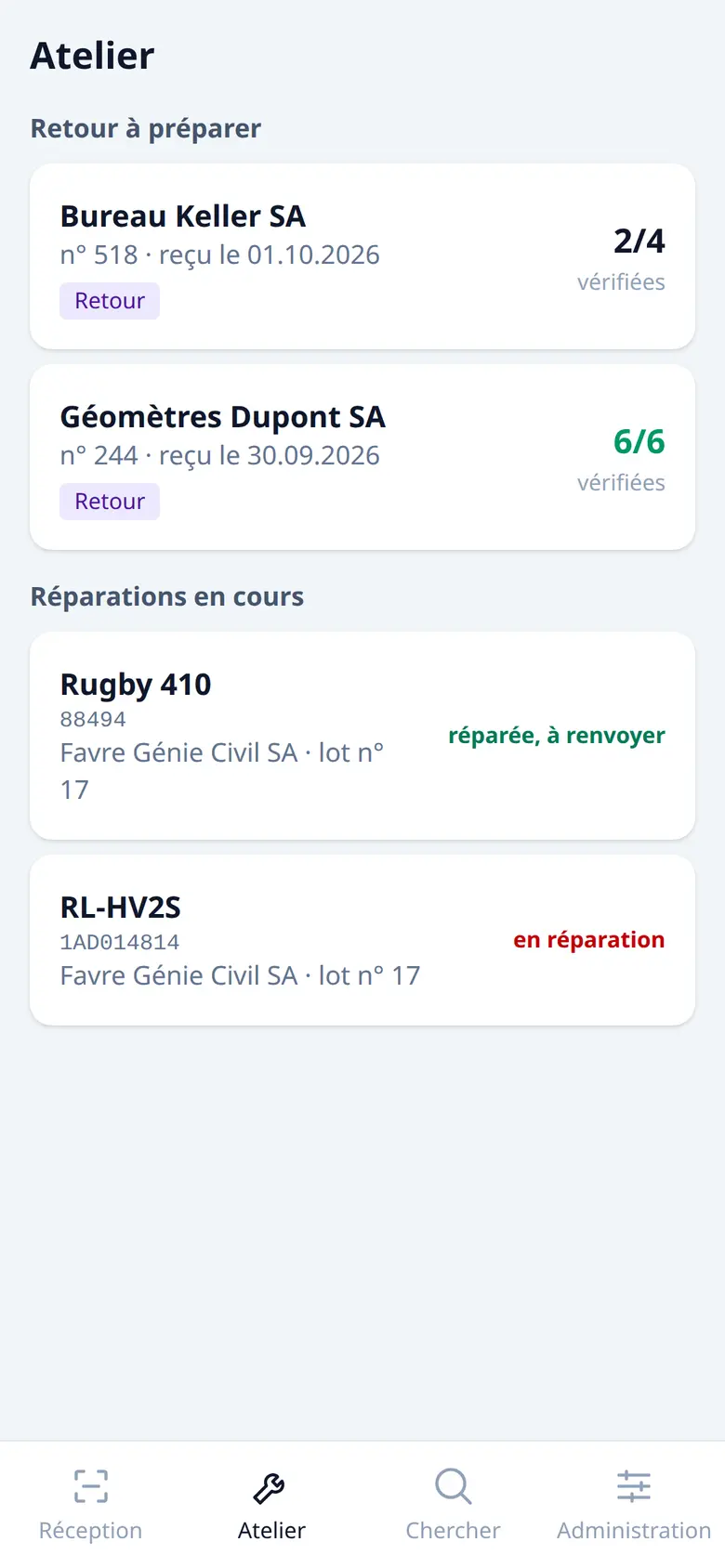Select the Atelier tab
The height and width of the screenshot is (1568, 725).
[x=271, y=1505]
